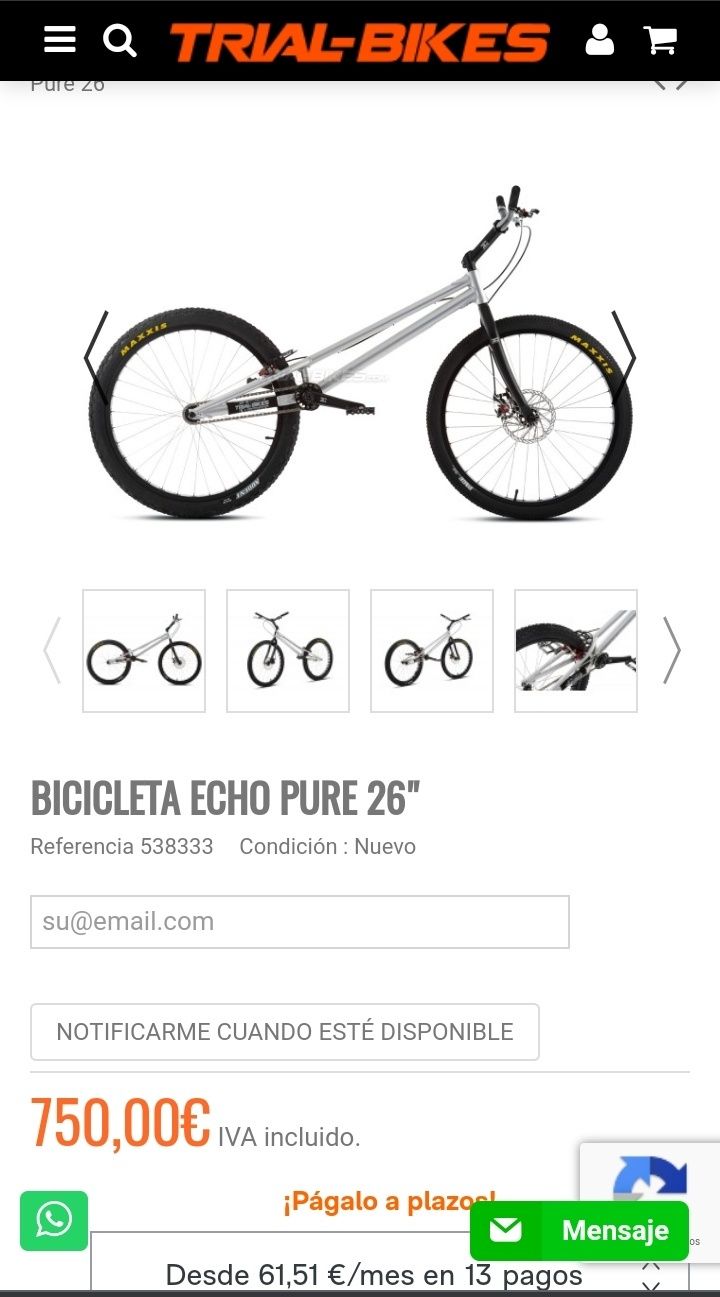
Task: Select the fourth close-up thumbnail
Action: 576,651
